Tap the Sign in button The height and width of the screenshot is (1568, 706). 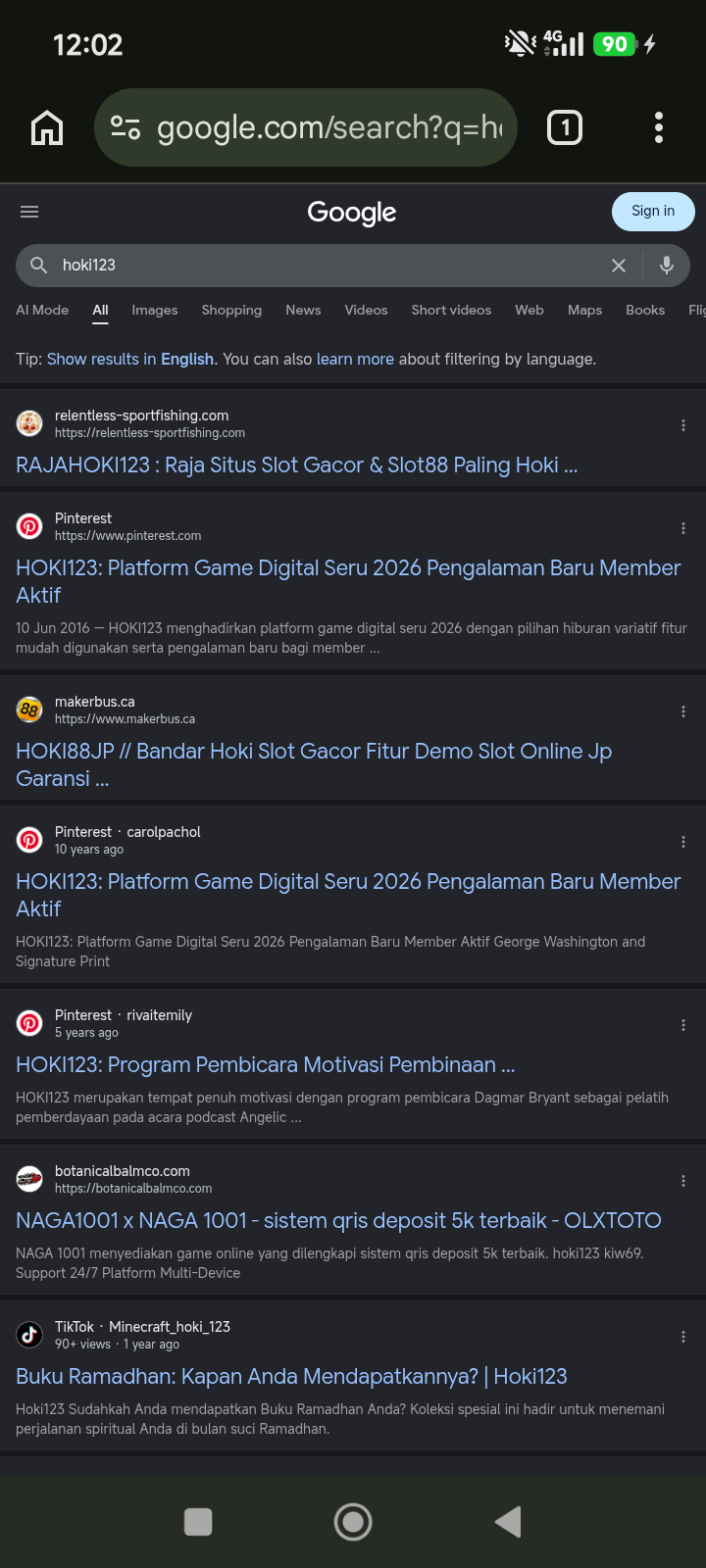tap(653, 211)
